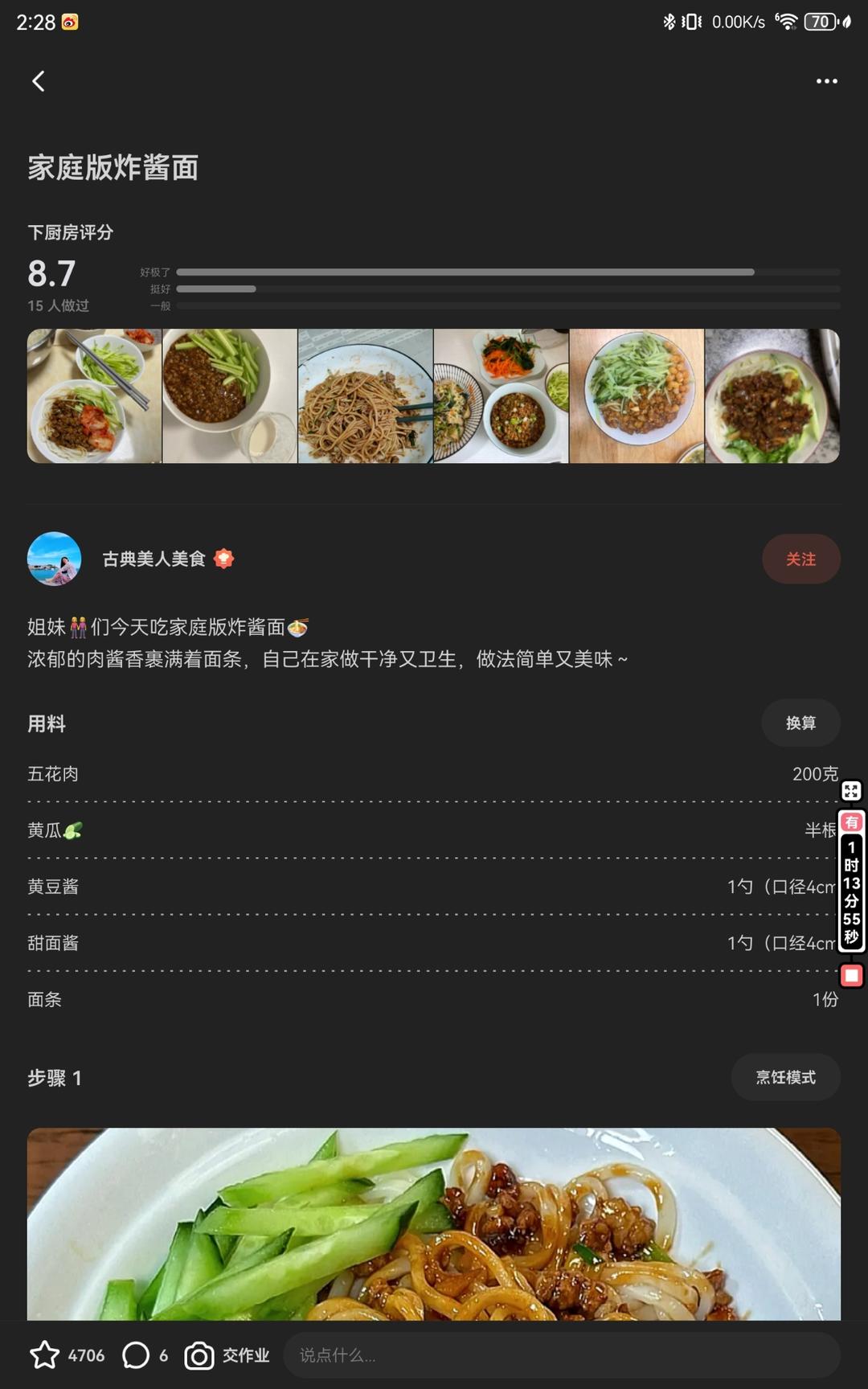Viewport: 868px width, 1389px height.
Task: Open the first user-made dish photo
Action: point(93,395)
